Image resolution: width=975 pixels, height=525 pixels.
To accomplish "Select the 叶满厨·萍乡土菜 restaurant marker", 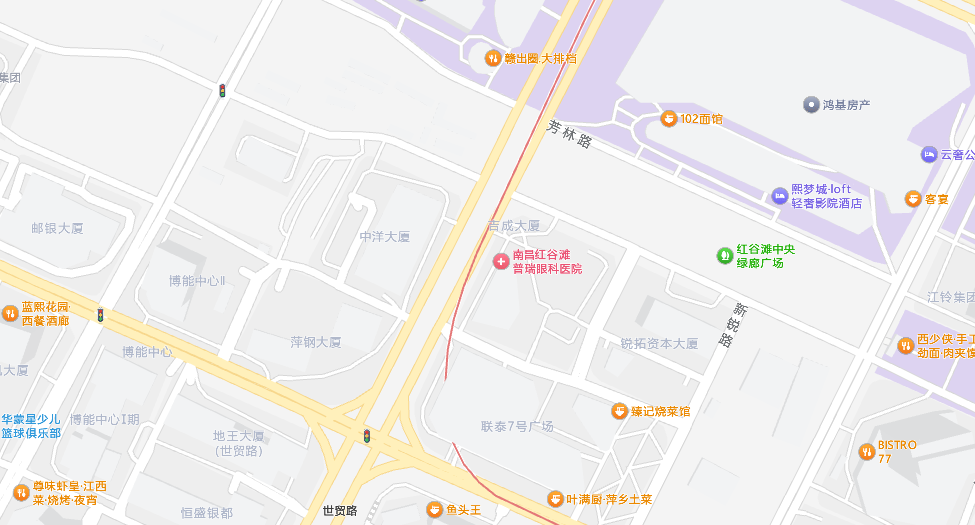I will pos(555,499).
